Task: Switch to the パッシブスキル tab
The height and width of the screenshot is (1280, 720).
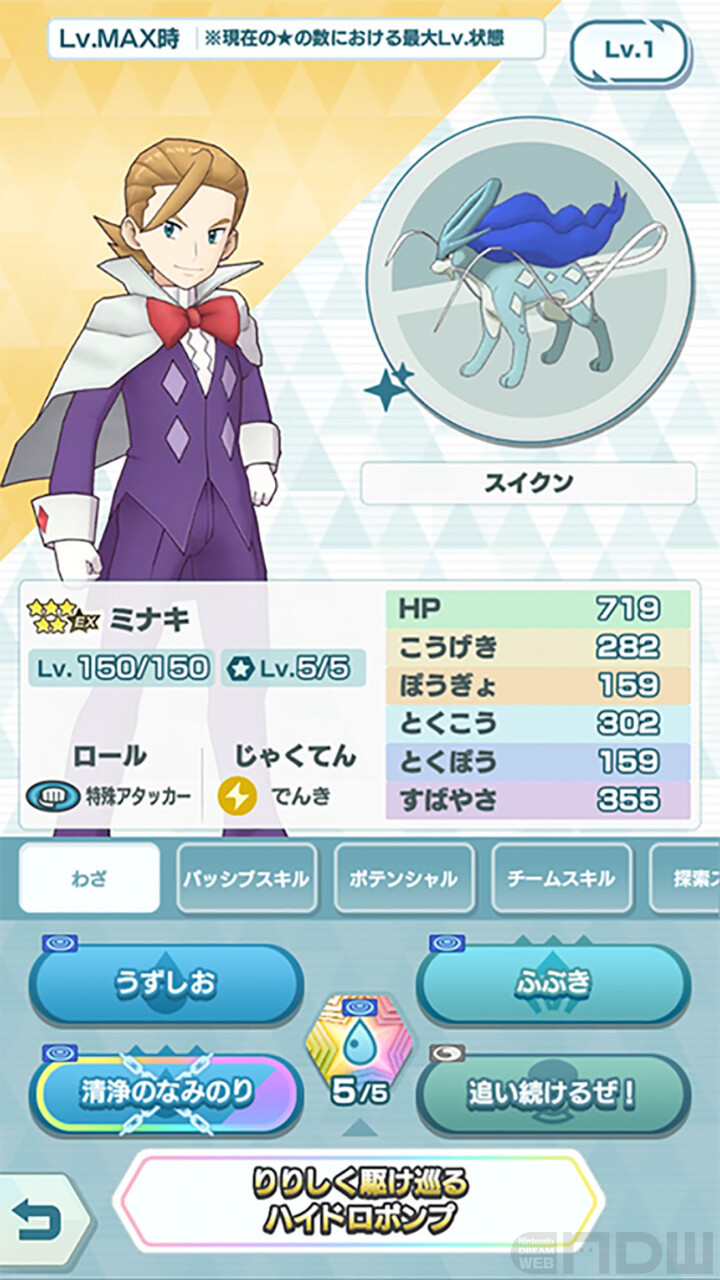Action: coord(246,878)
